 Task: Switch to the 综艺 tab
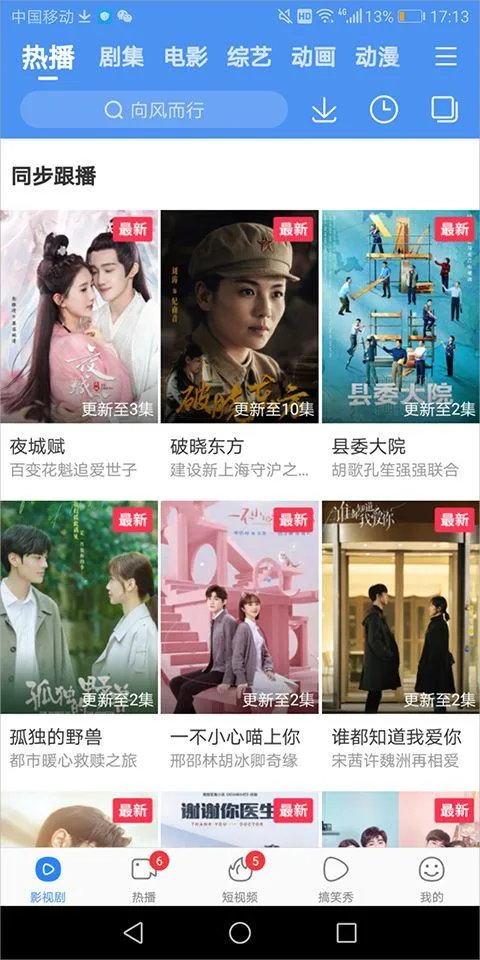pyautogui.click(x=249, y=57)
